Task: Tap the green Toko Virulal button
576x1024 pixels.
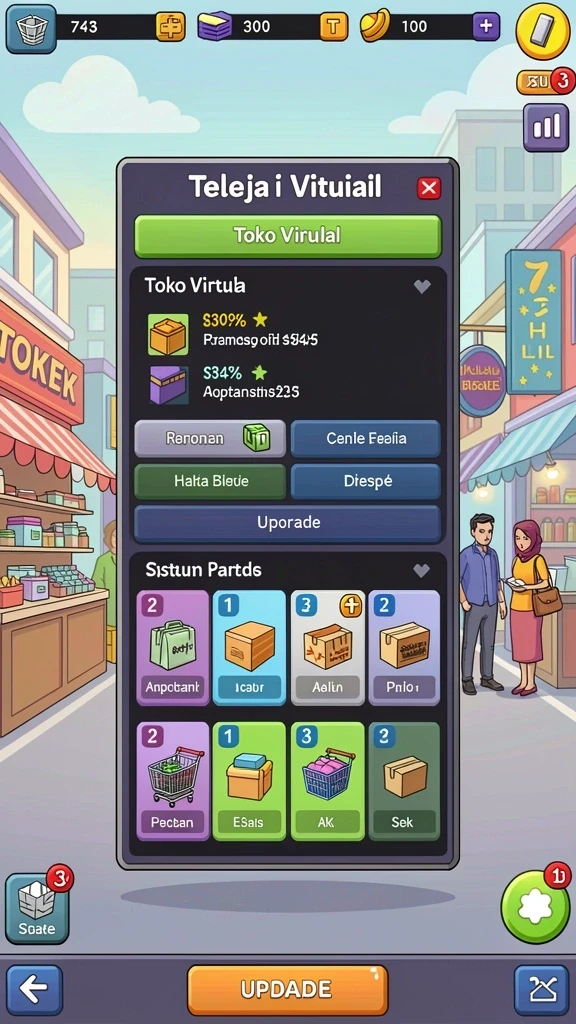Action: (x=288, y=236)
